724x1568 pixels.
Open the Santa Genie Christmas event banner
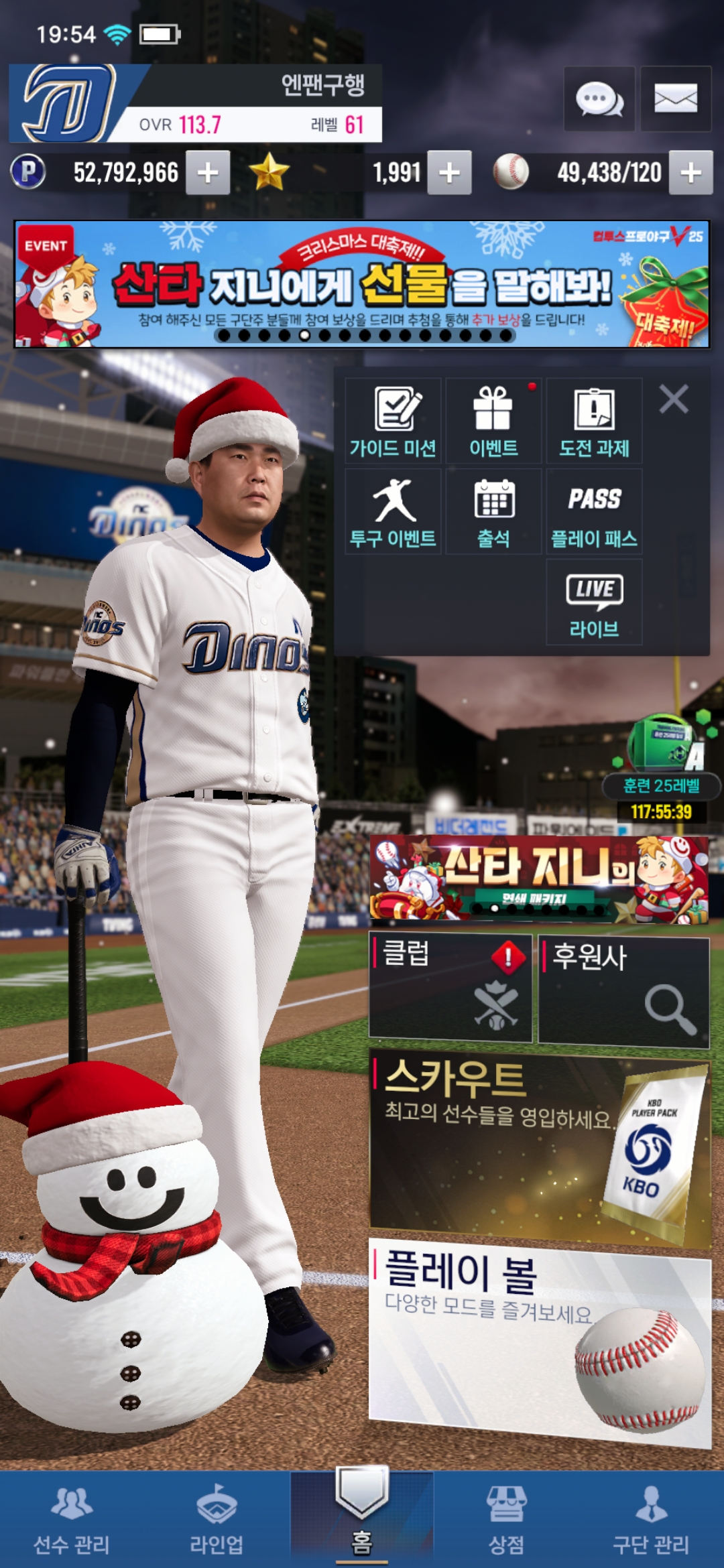[x=362, y=284]
